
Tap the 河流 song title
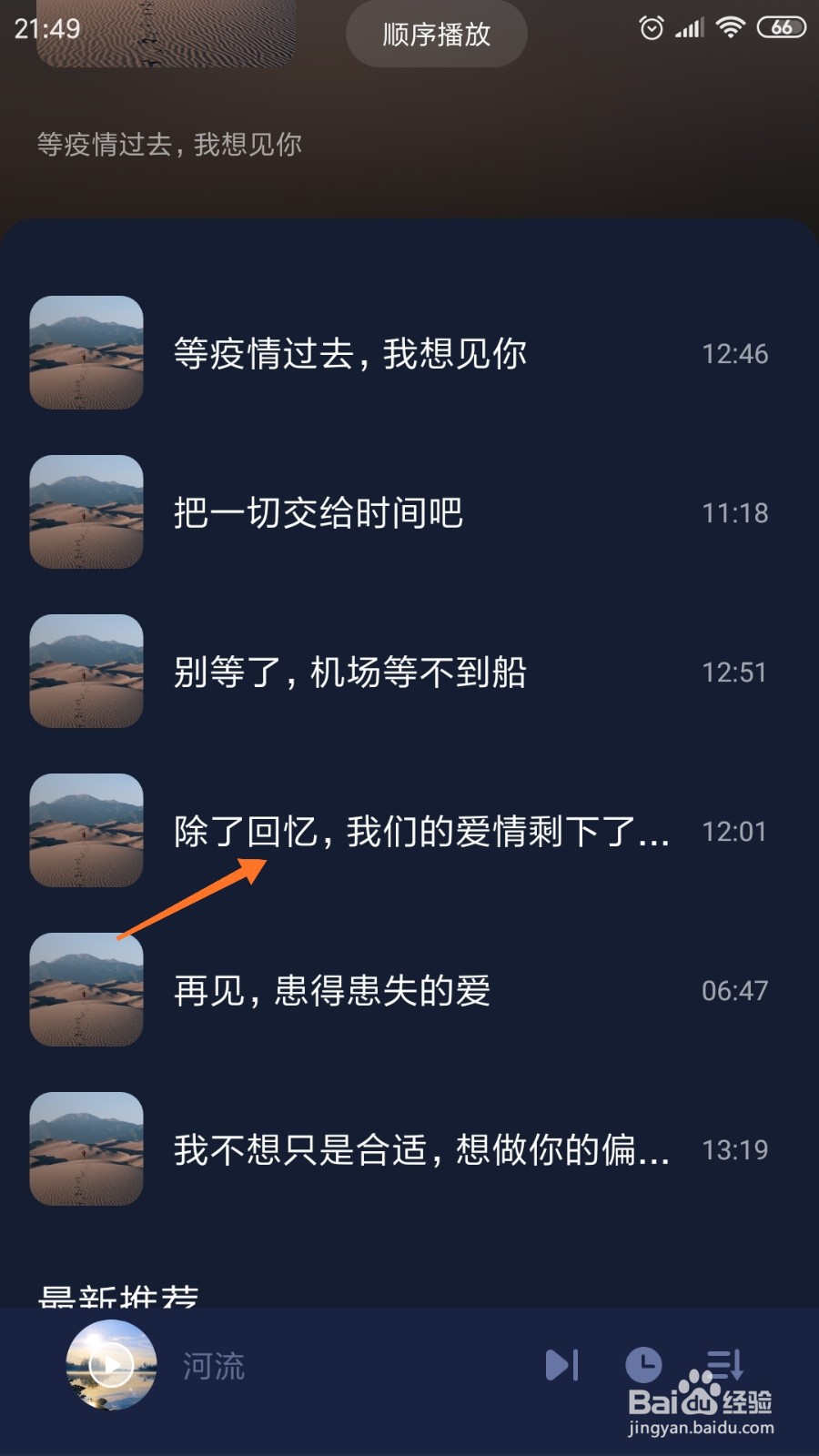tap(216, 1365)
